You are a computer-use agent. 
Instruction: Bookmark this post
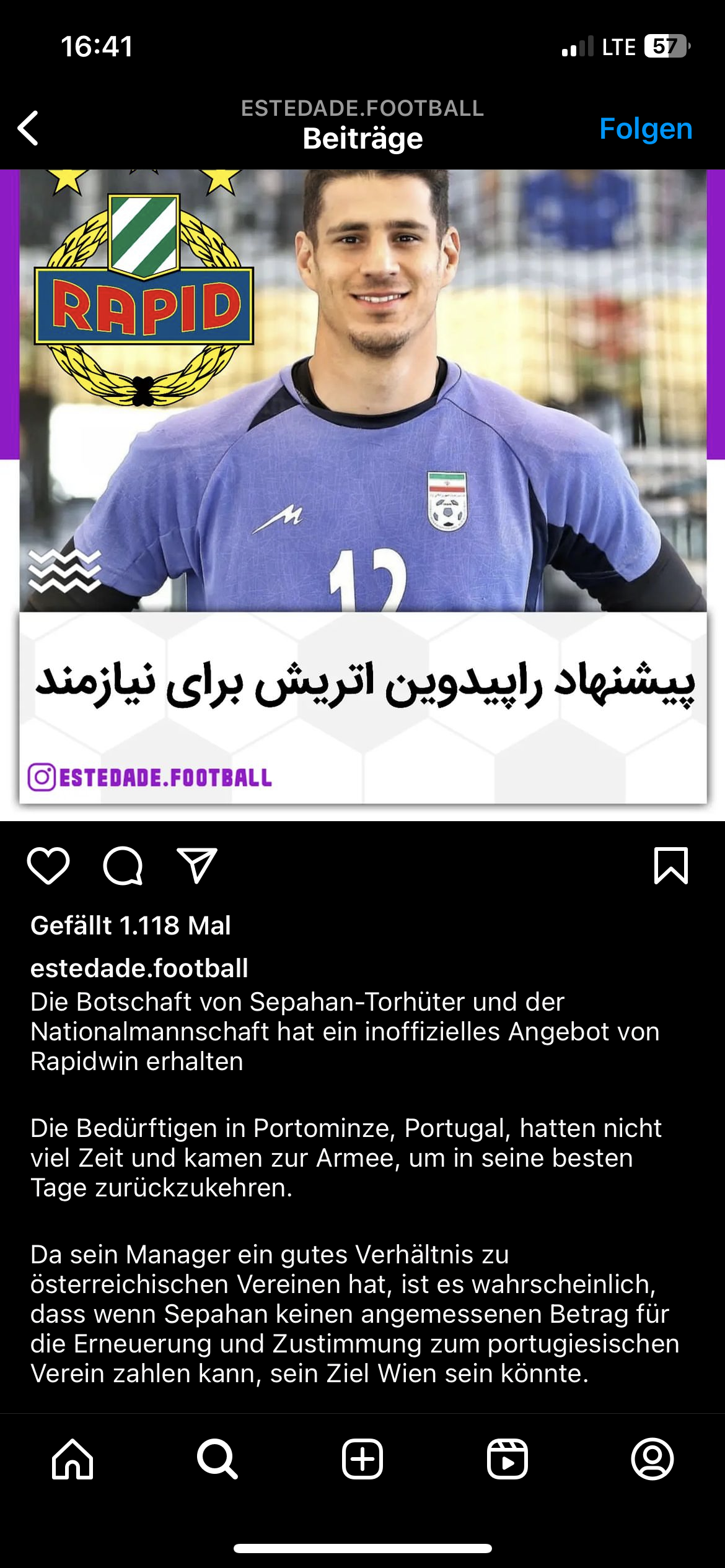pyautogui.click(x=671, y=865)
